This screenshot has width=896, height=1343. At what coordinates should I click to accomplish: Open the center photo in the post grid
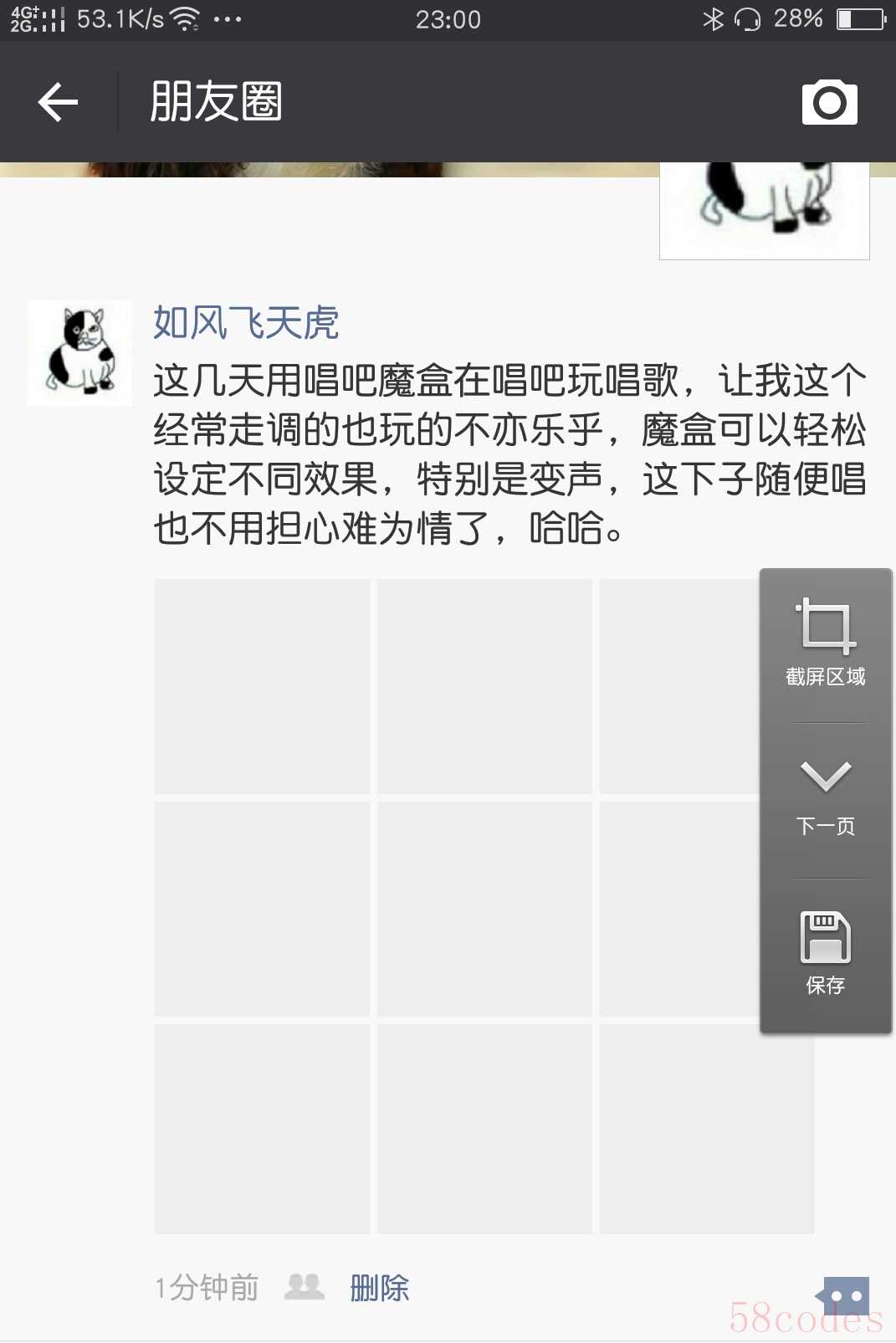click(484, 909)
